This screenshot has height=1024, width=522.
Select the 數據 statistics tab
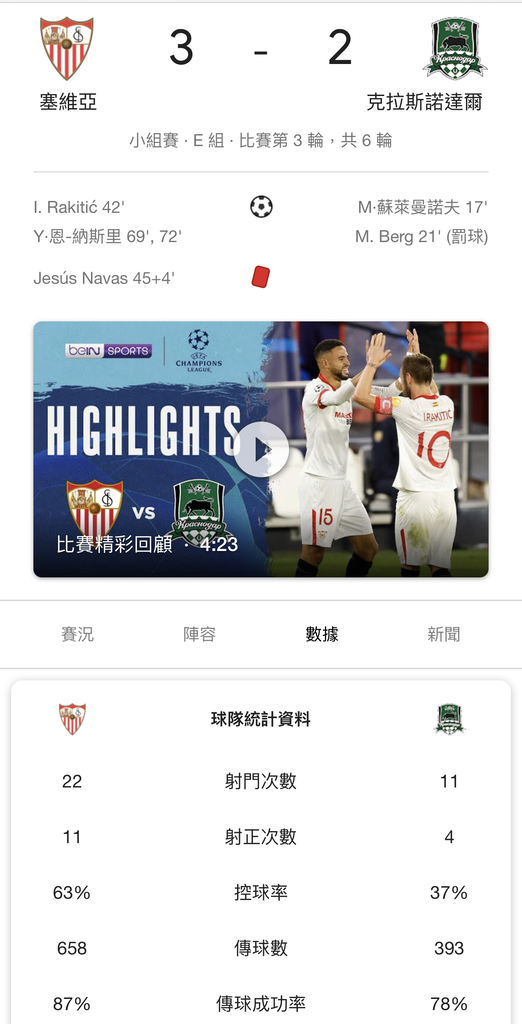[322, 634]
